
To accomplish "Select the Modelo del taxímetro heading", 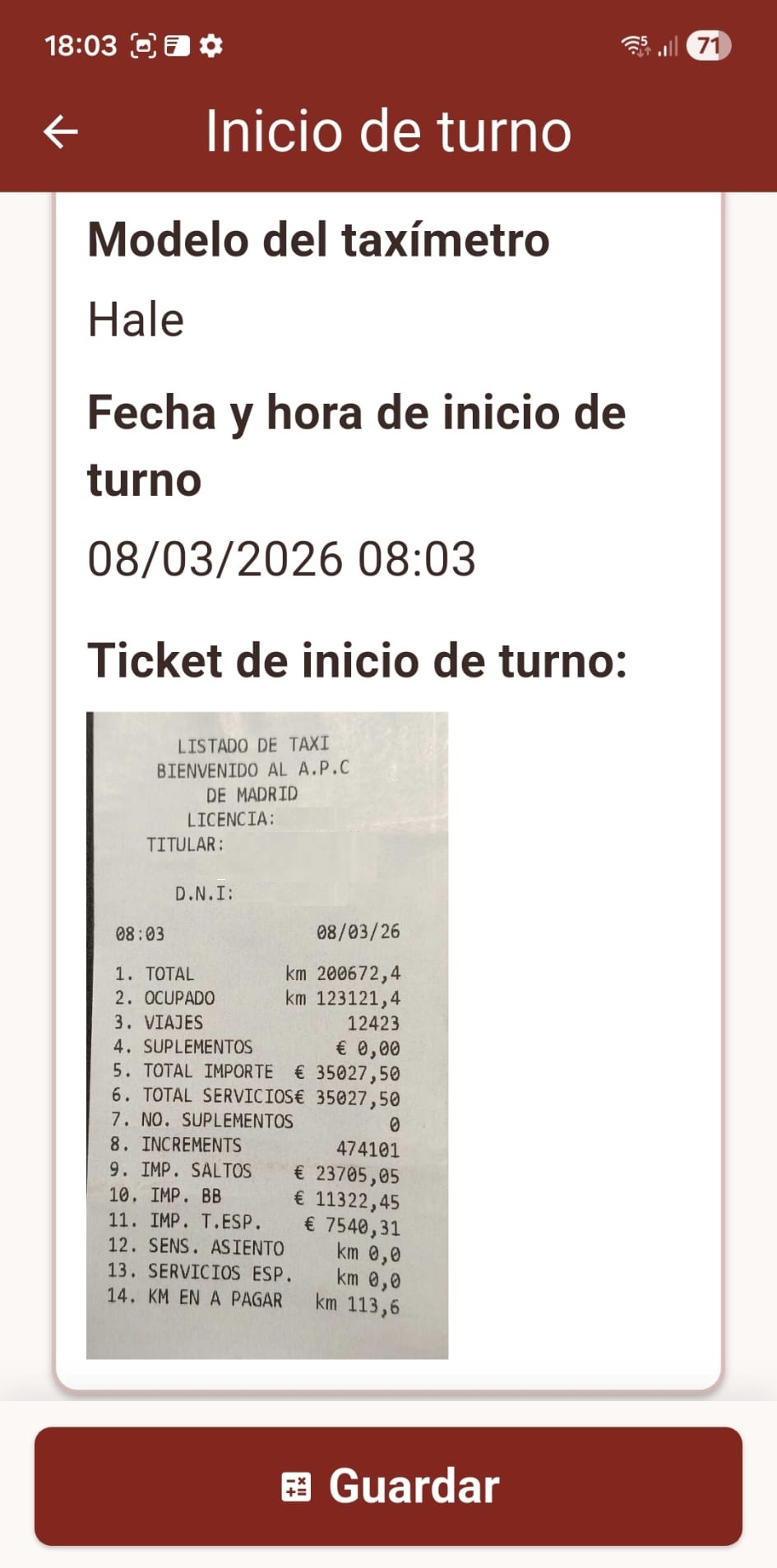I will (x=318, y=240).
